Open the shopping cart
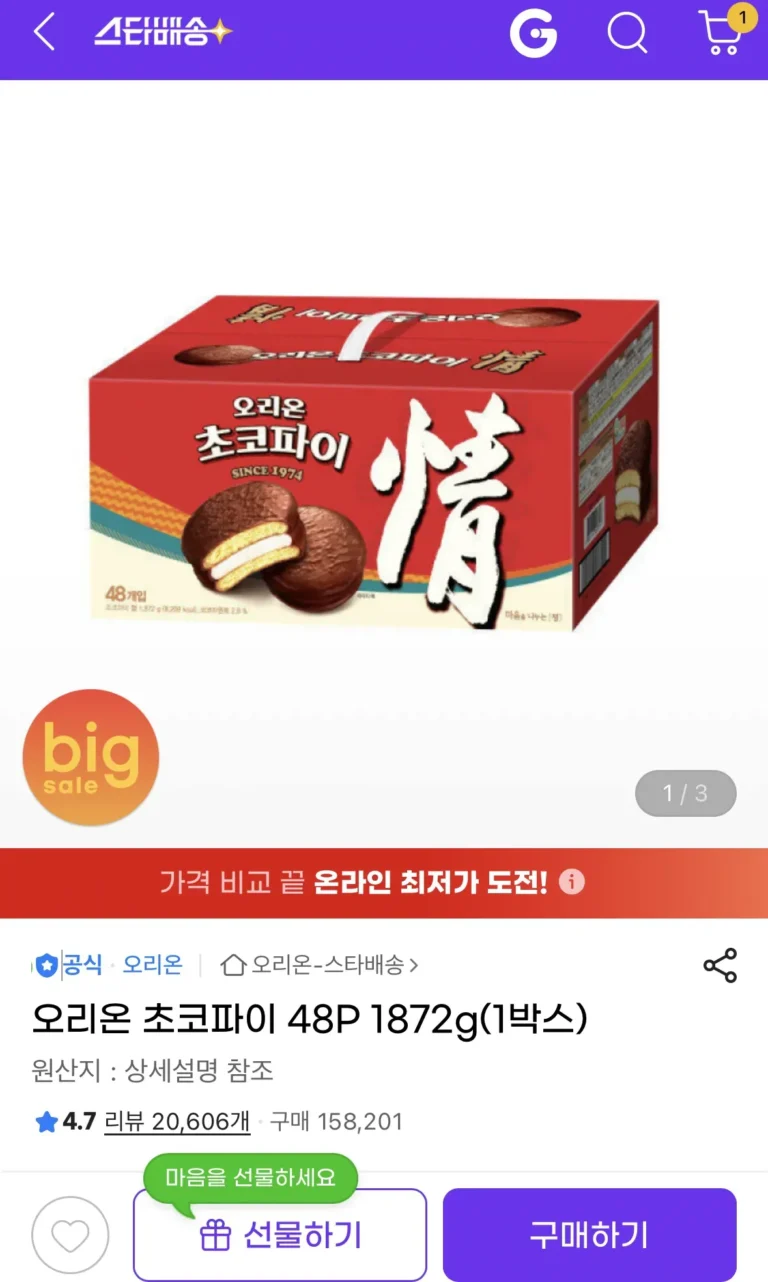The image size is (768, 1282). [x=722, y=34]
